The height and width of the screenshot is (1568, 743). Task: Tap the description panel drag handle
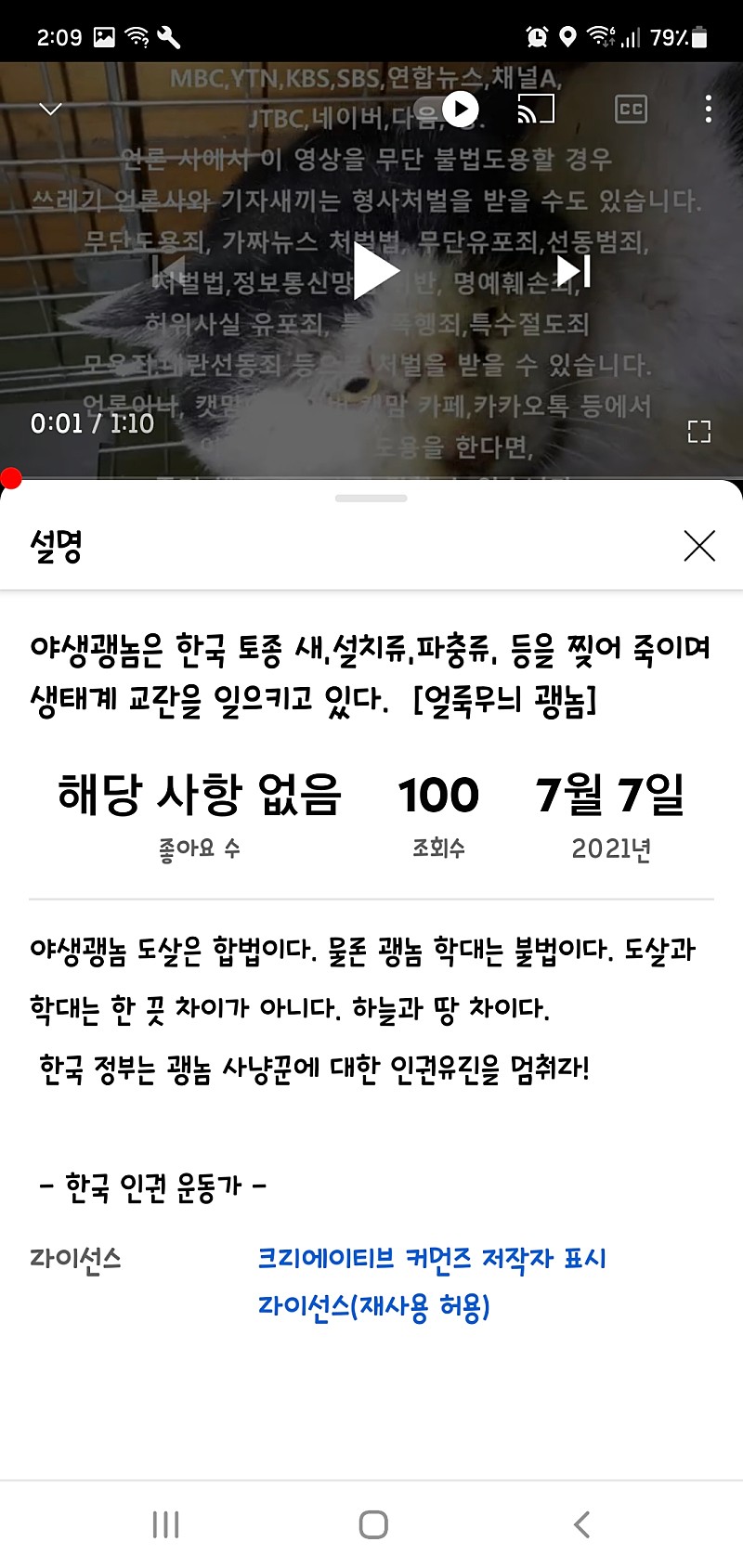371,499
